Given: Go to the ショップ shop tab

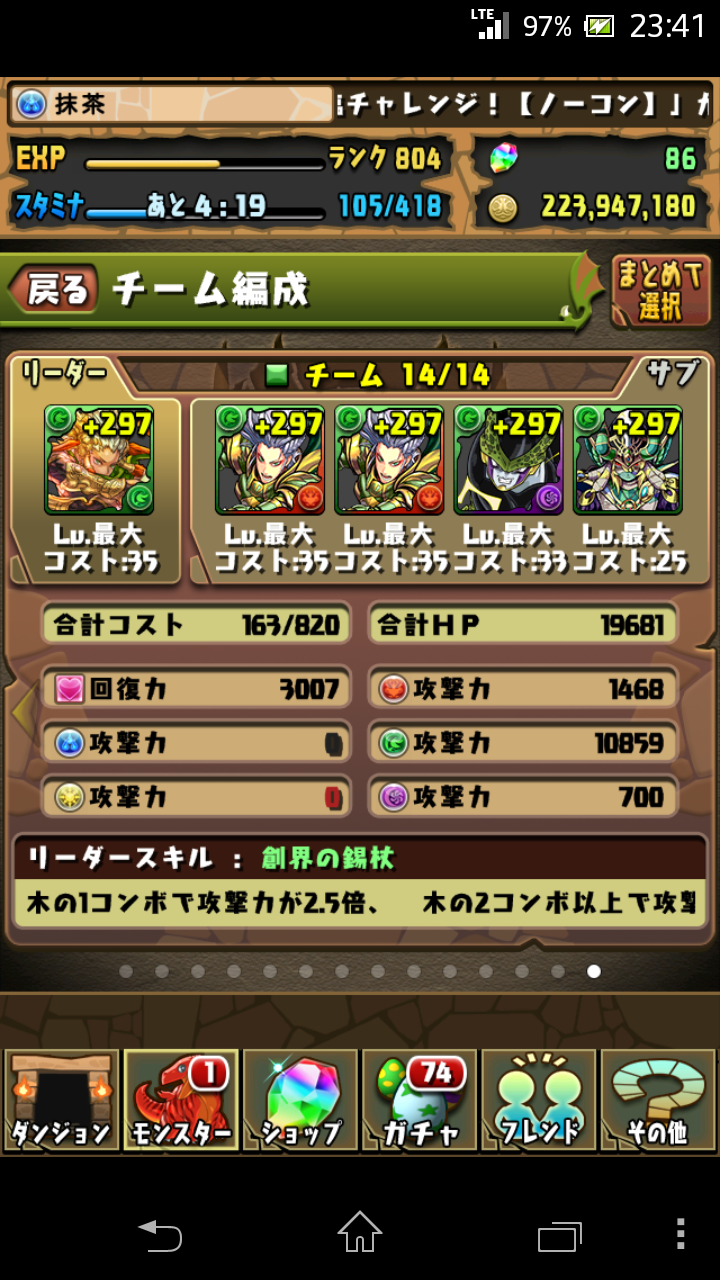Looking at the screenshot, I should (300, 1100).
